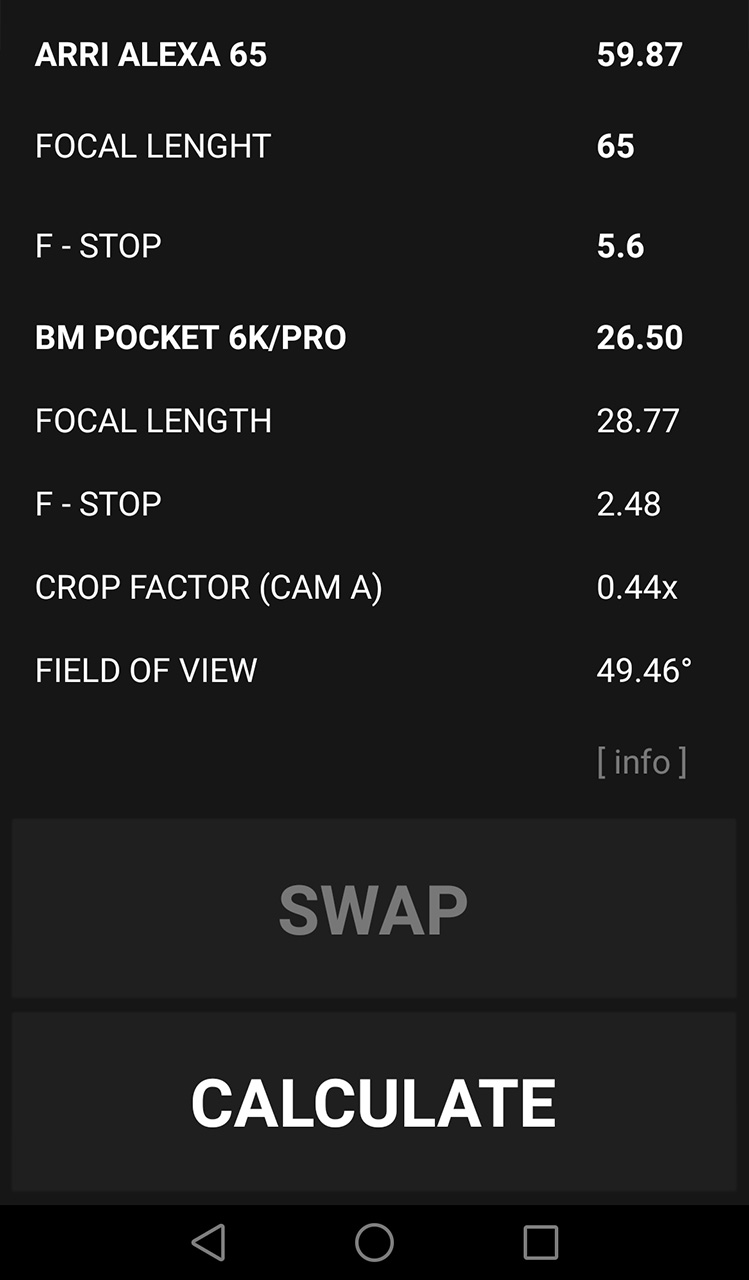Go to the home screen
This screenshot has height=1280, width=749.
tap(374, 1242)
